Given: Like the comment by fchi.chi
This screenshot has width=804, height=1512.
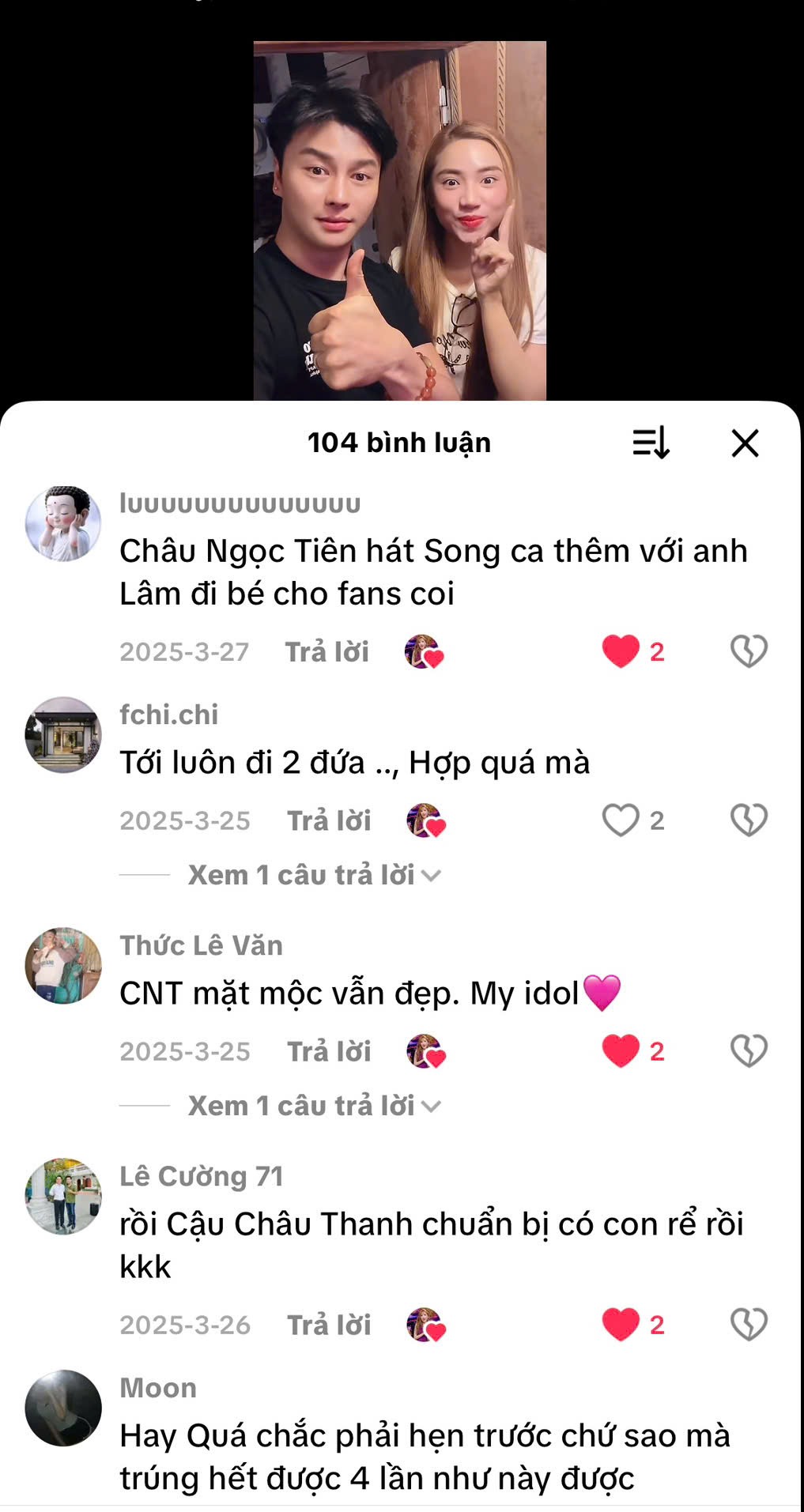Looking at the screenshot, I should [621, 820].
